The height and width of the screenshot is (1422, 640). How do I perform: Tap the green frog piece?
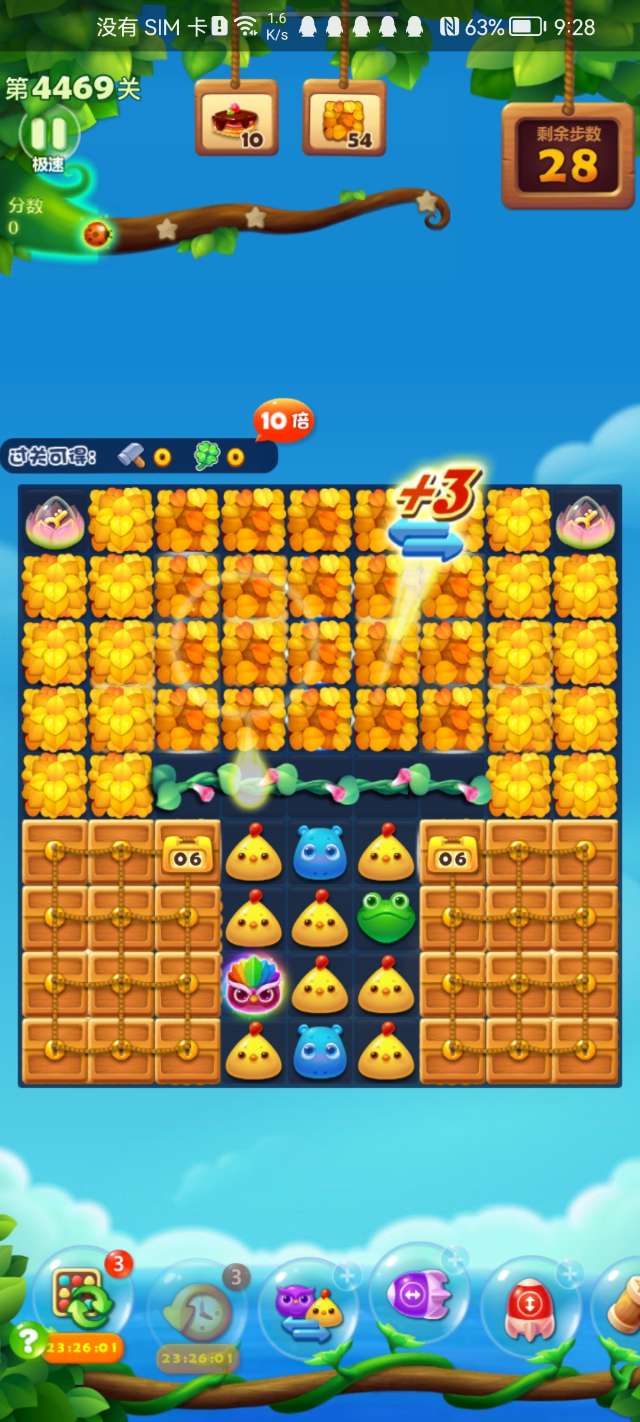(x=385, y=918)
